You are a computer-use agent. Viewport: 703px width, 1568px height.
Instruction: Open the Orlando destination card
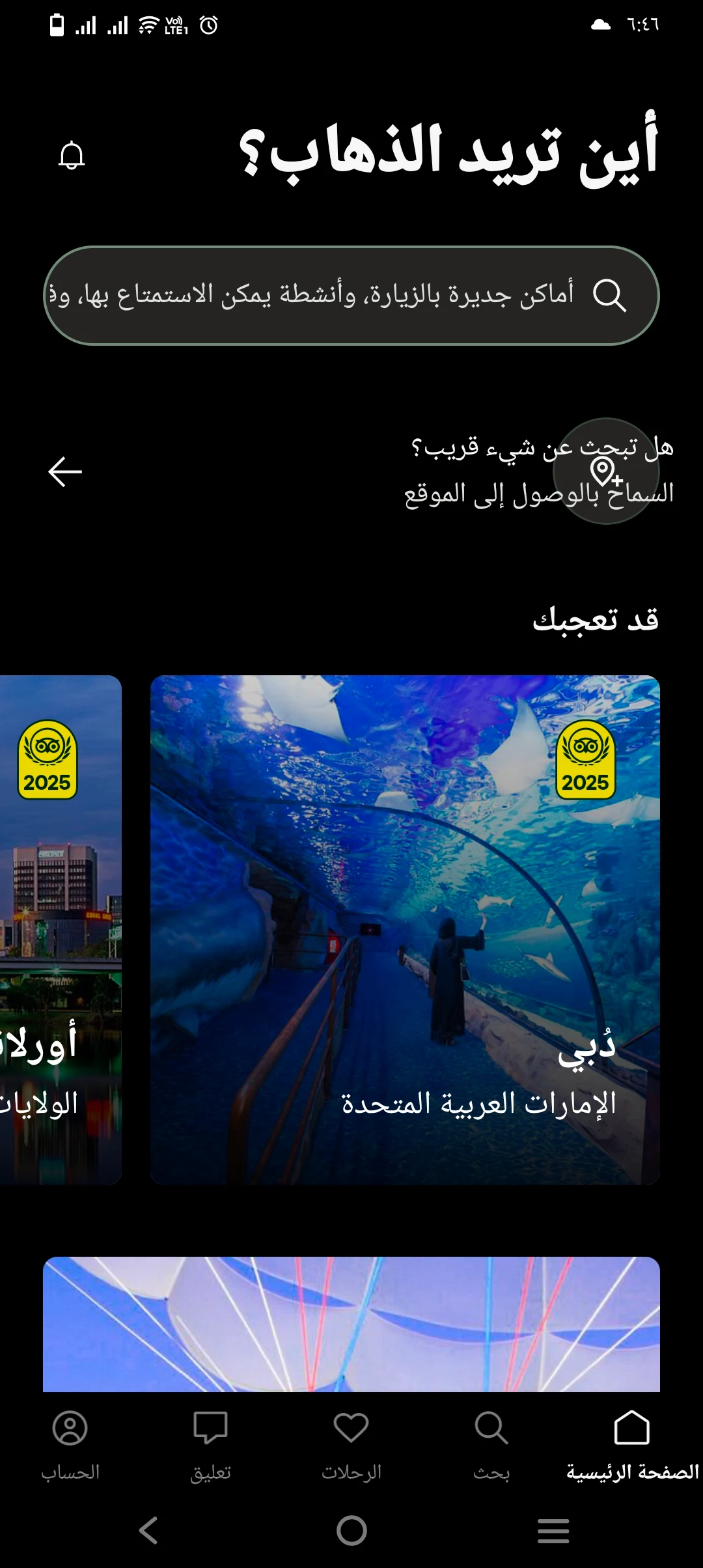point(60,929)
